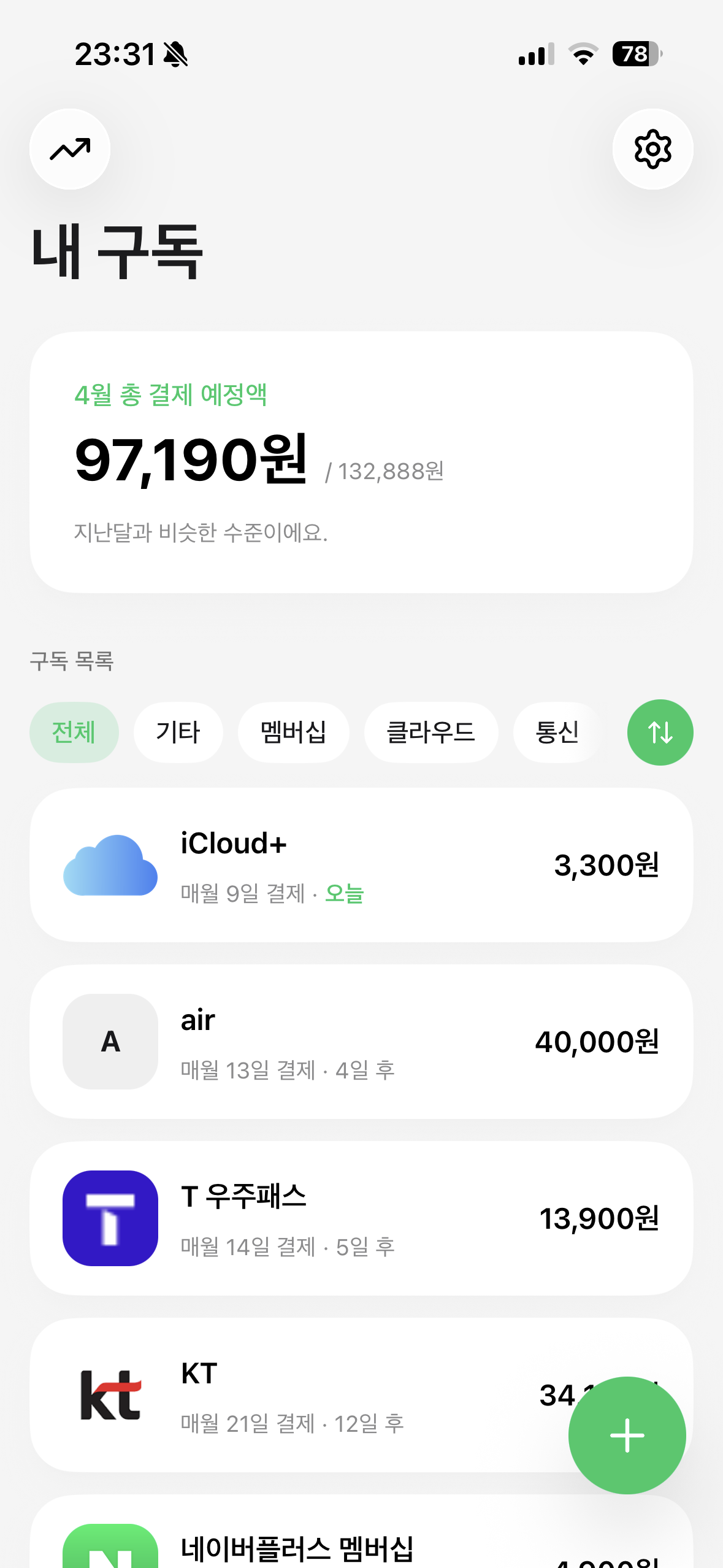Switch to the 통신 category chip
The image size is (723, 1568).
coord(556,732)
